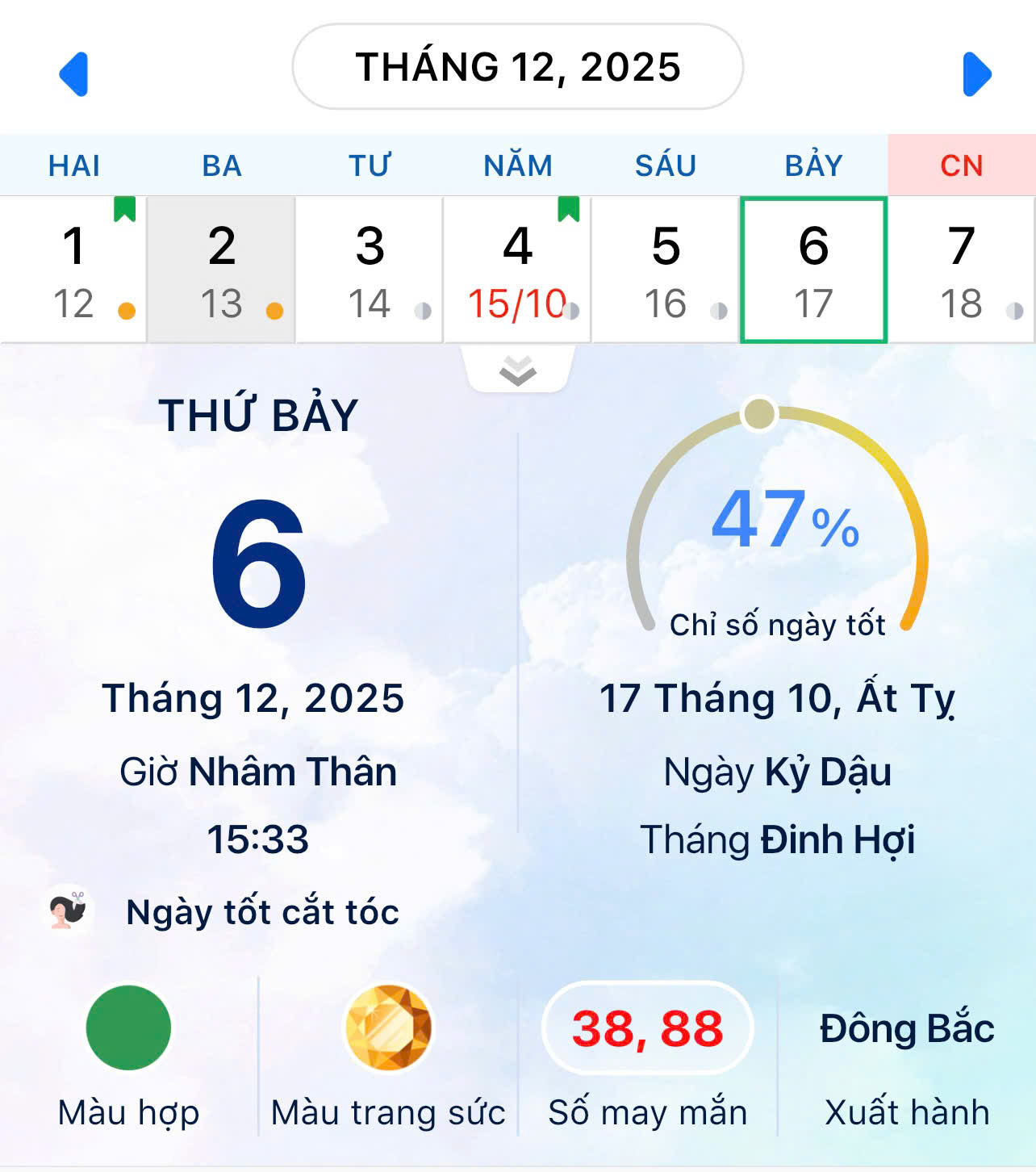1036x1172 pixels.
Task: Open Đông Bắc travel direction details
Action: 905,1028
